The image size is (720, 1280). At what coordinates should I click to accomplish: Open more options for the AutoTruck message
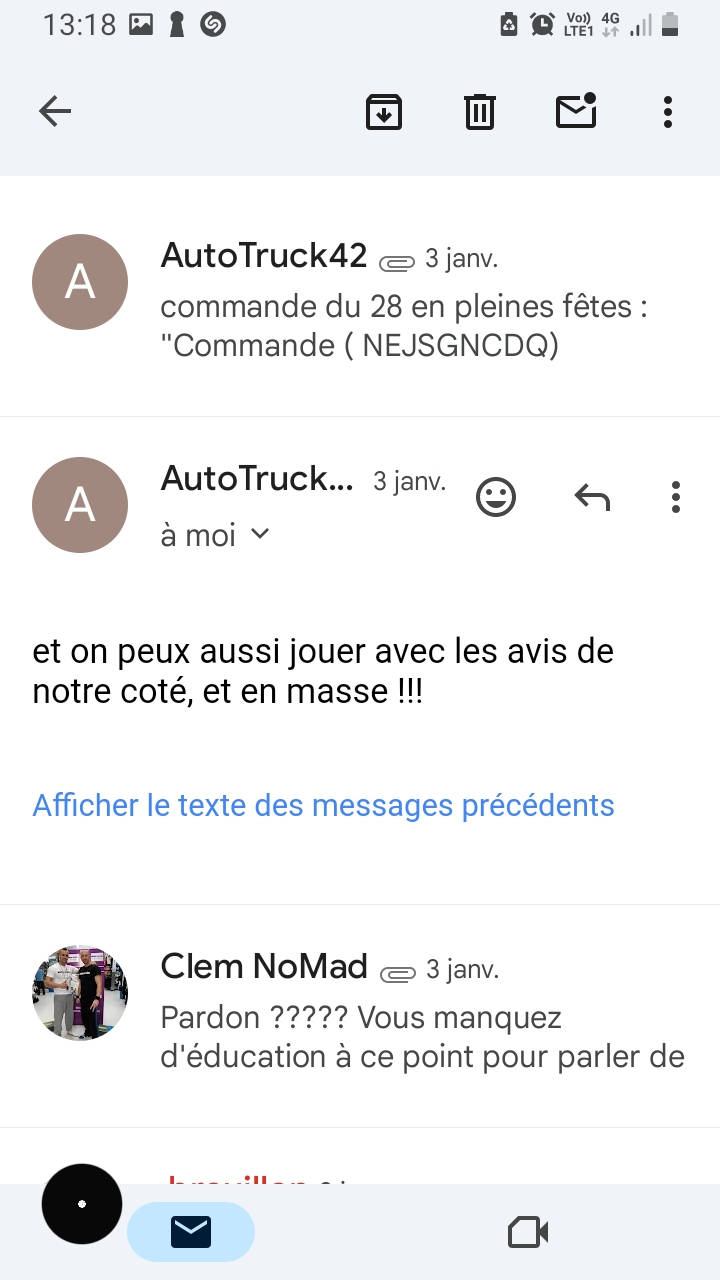click(x=676, y=497)
